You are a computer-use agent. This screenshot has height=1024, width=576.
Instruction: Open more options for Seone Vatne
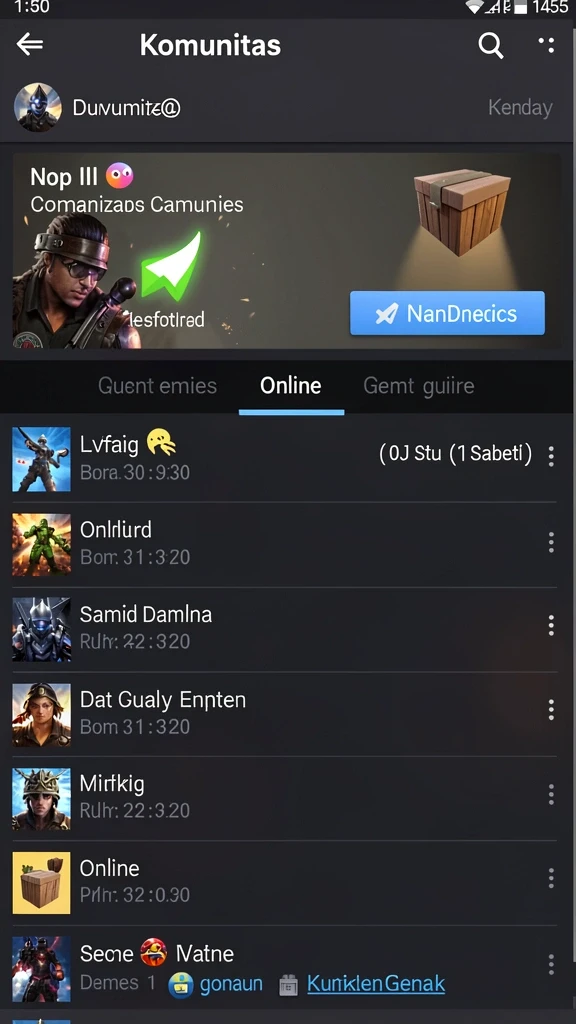[x=551, y=964]
